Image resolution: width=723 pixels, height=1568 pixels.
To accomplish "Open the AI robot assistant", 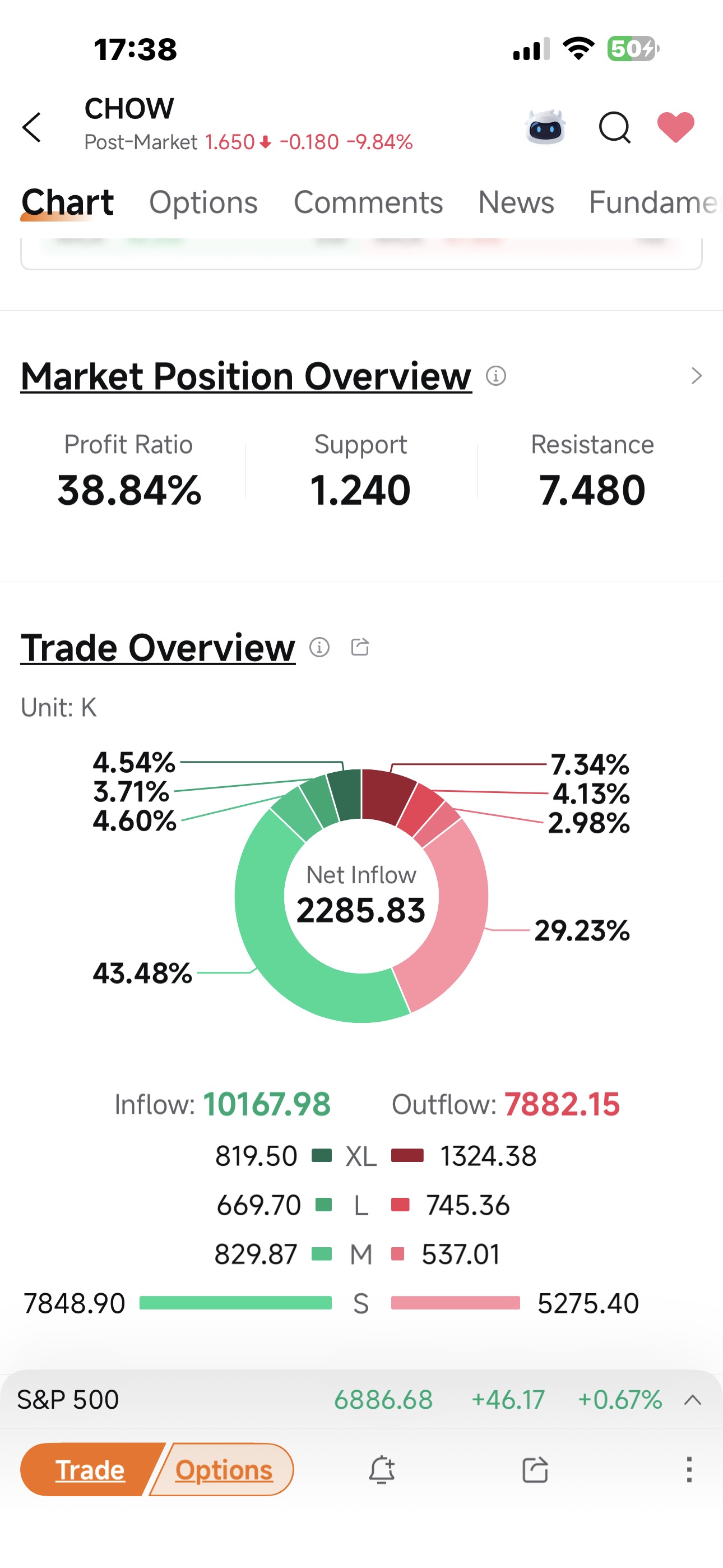I will (x=545, y=127).
